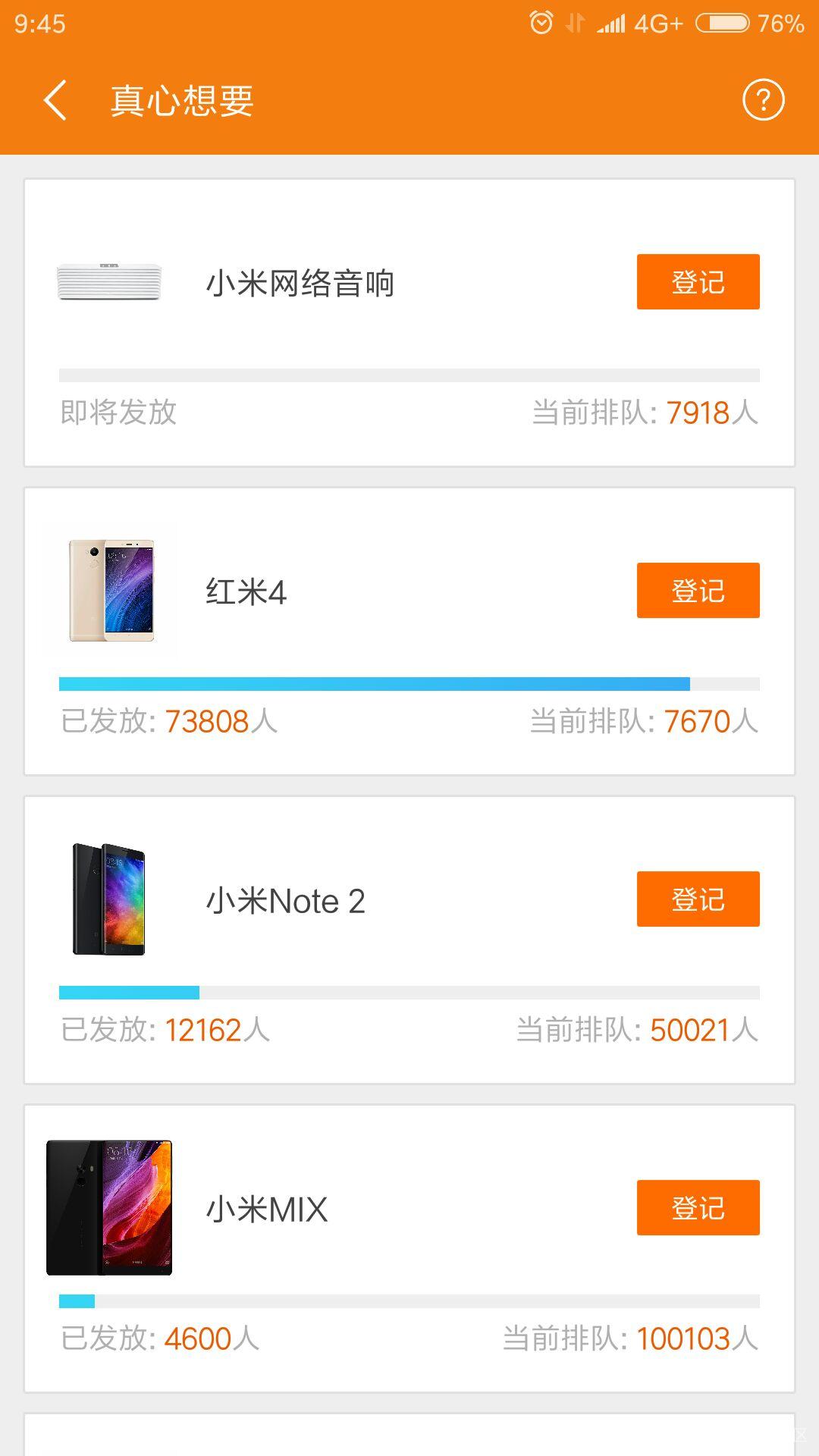Tap 登记 on the 红米4 card

[x=698, y=591]
